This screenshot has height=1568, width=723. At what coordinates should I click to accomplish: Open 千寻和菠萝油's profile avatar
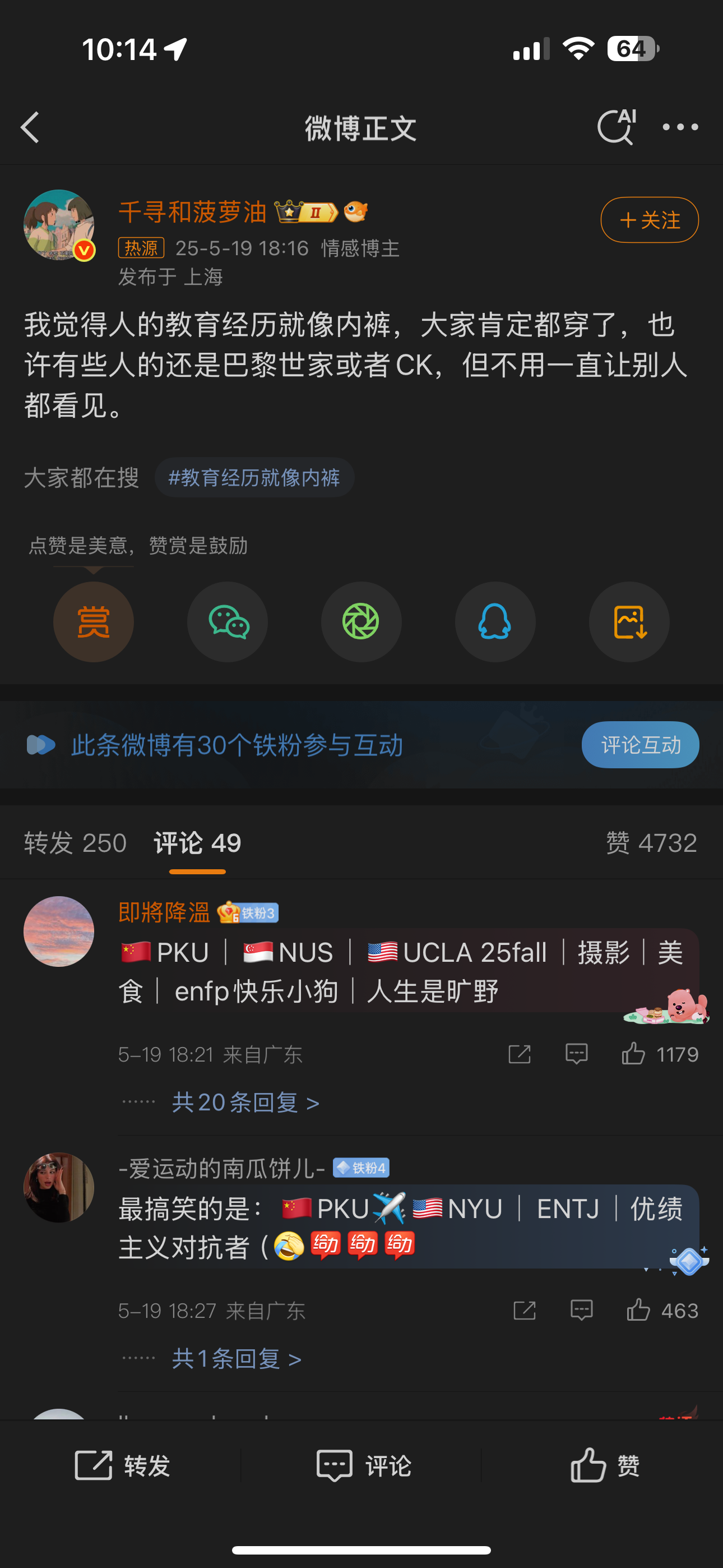coord(59,225)
